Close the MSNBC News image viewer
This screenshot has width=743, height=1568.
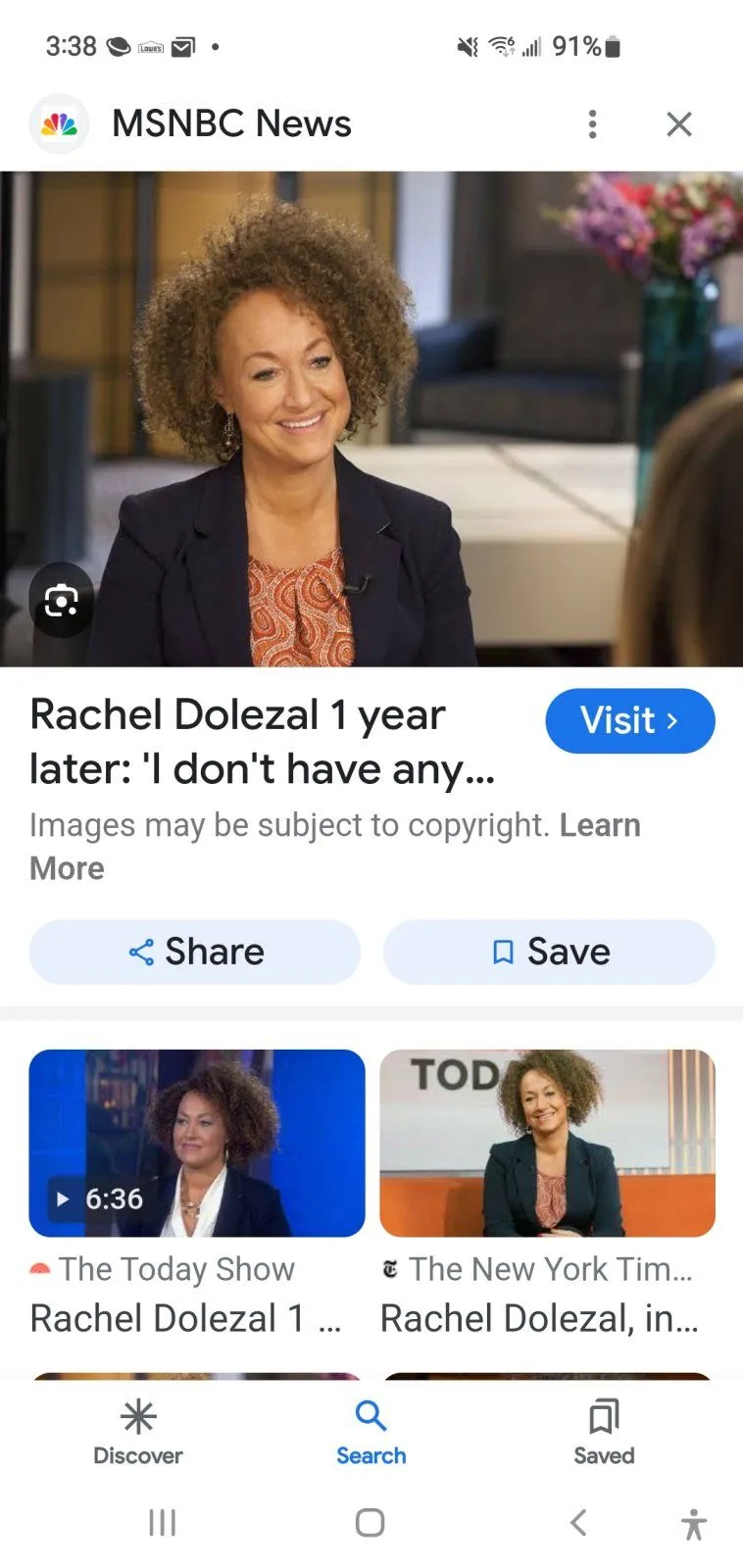(x=678, y=124)
